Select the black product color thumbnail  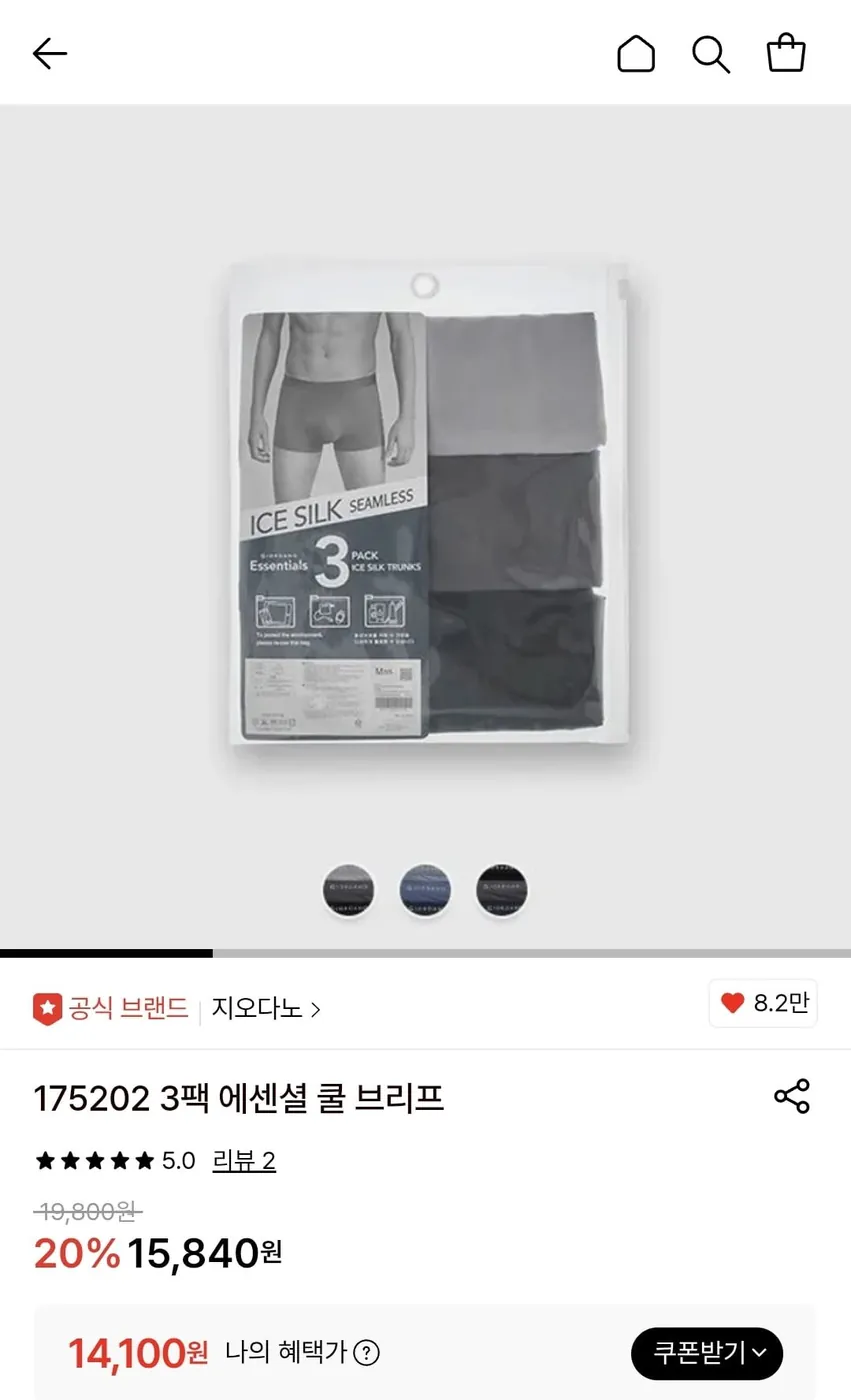[501, 890]
